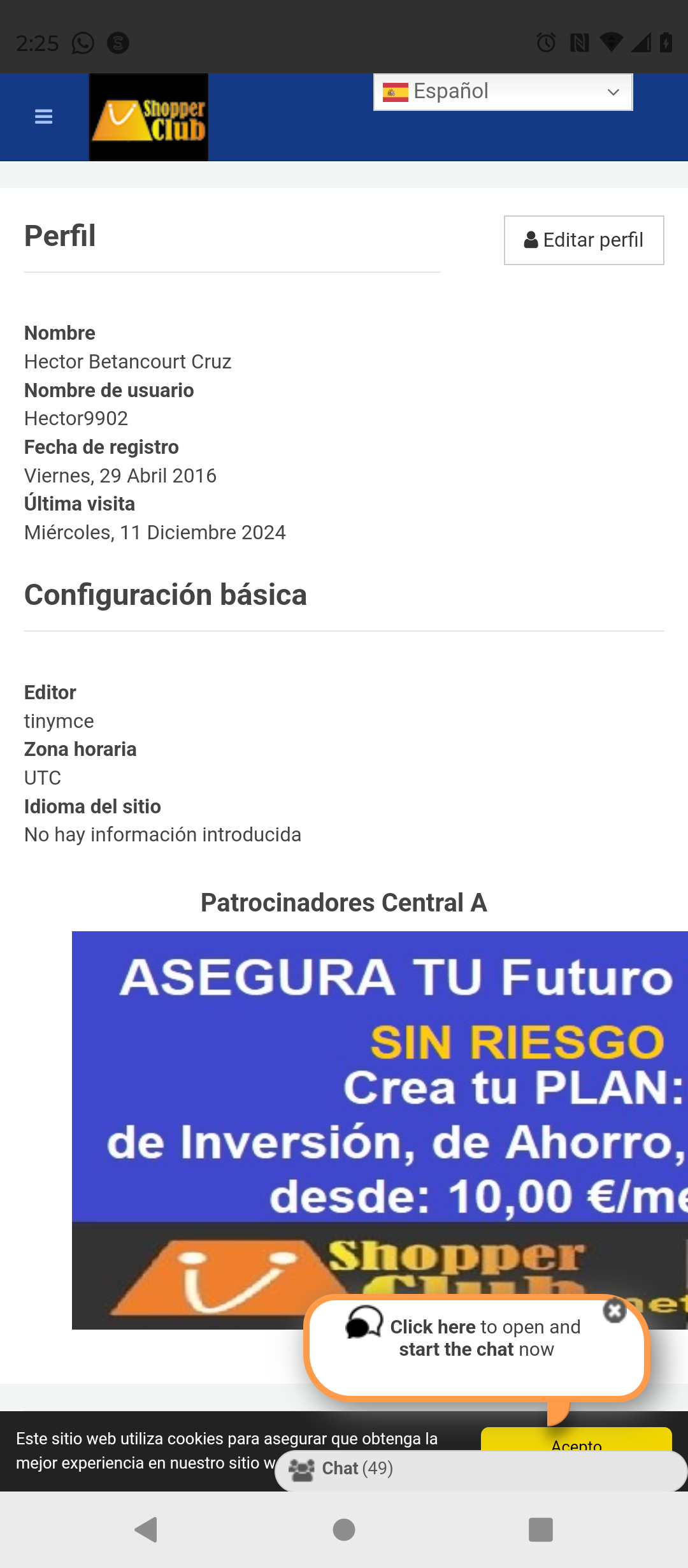Accept cookies with the Acepto button
This screenshot has width=688, height=1568.
[576, 1439]
